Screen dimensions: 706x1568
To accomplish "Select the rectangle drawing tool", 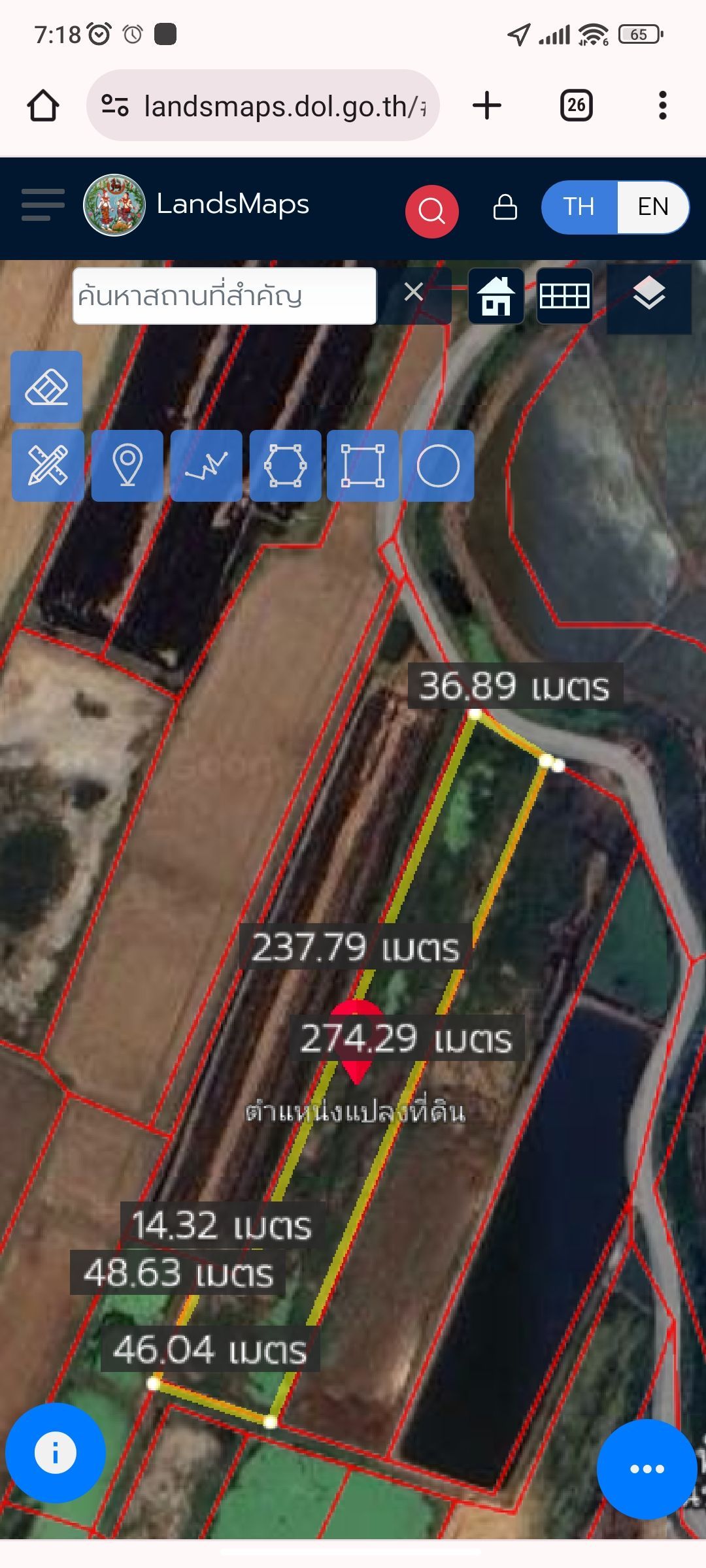I will pyautogui.click(x=363, y=465).
